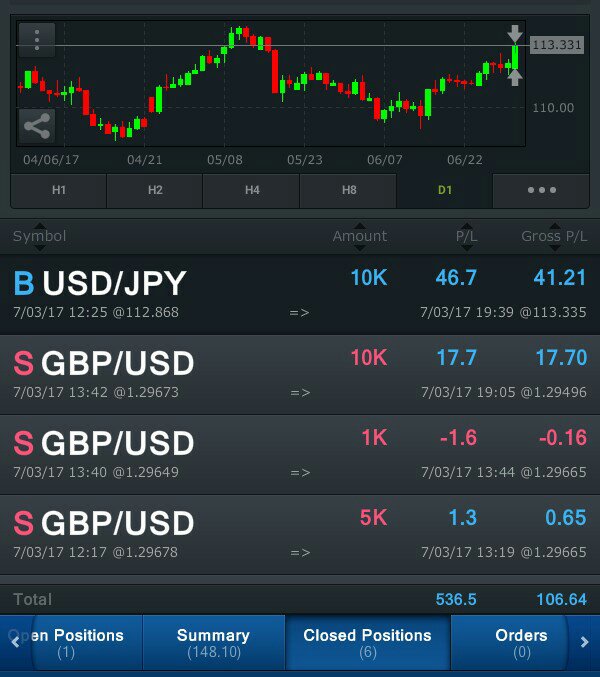The width and height of the screenshot is (600, 677).
Task: Open the 1K GBP/USD sell position
Action: coord(300,454)
